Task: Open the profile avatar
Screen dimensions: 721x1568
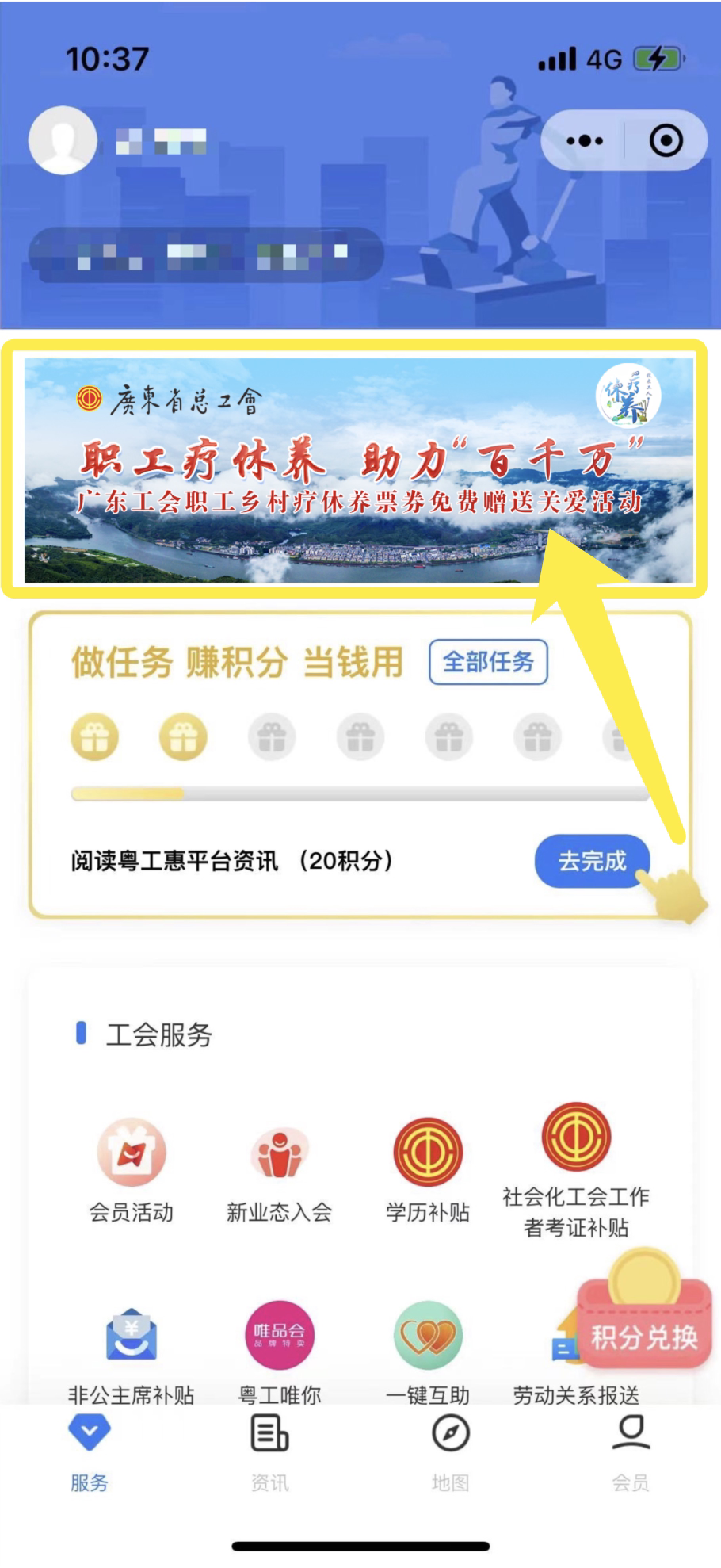Action: [63, 140]
